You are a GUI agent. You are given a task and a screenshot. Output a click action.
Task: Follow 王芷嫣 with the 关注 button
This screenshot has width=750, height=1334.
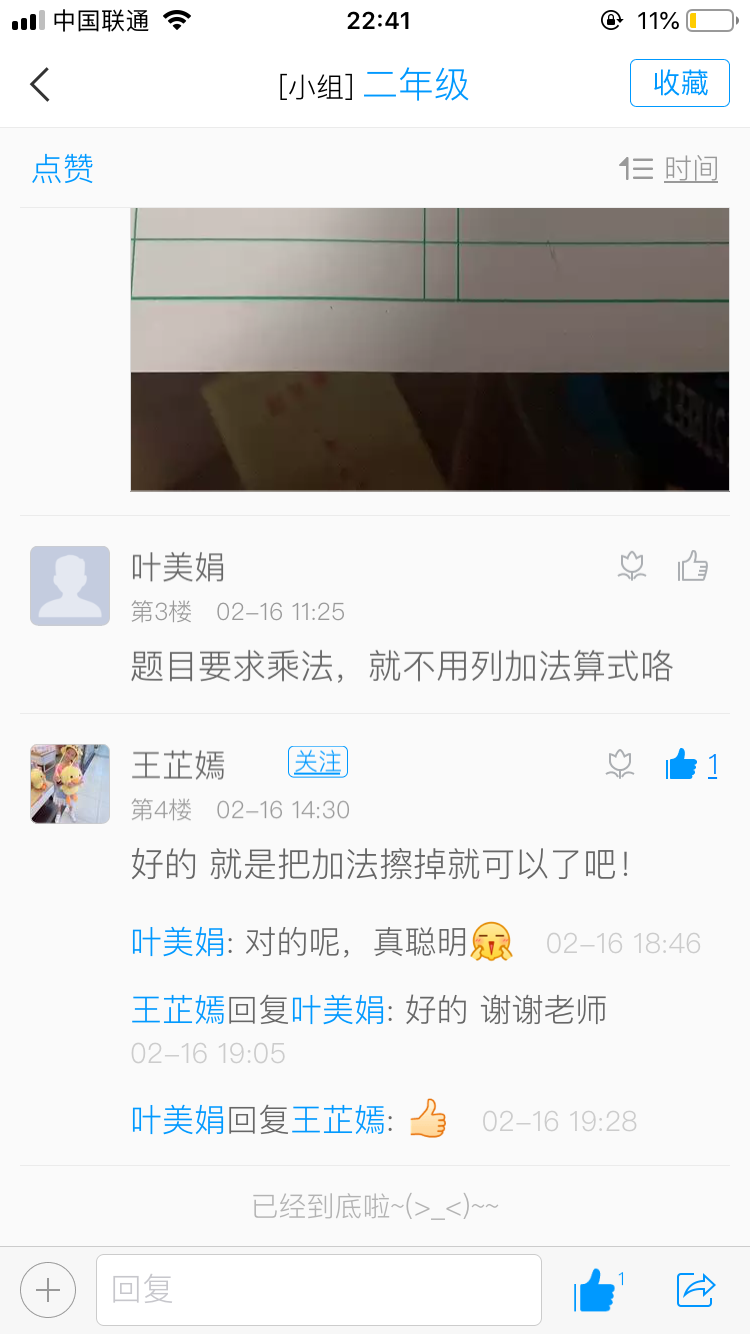pos(318,762)
